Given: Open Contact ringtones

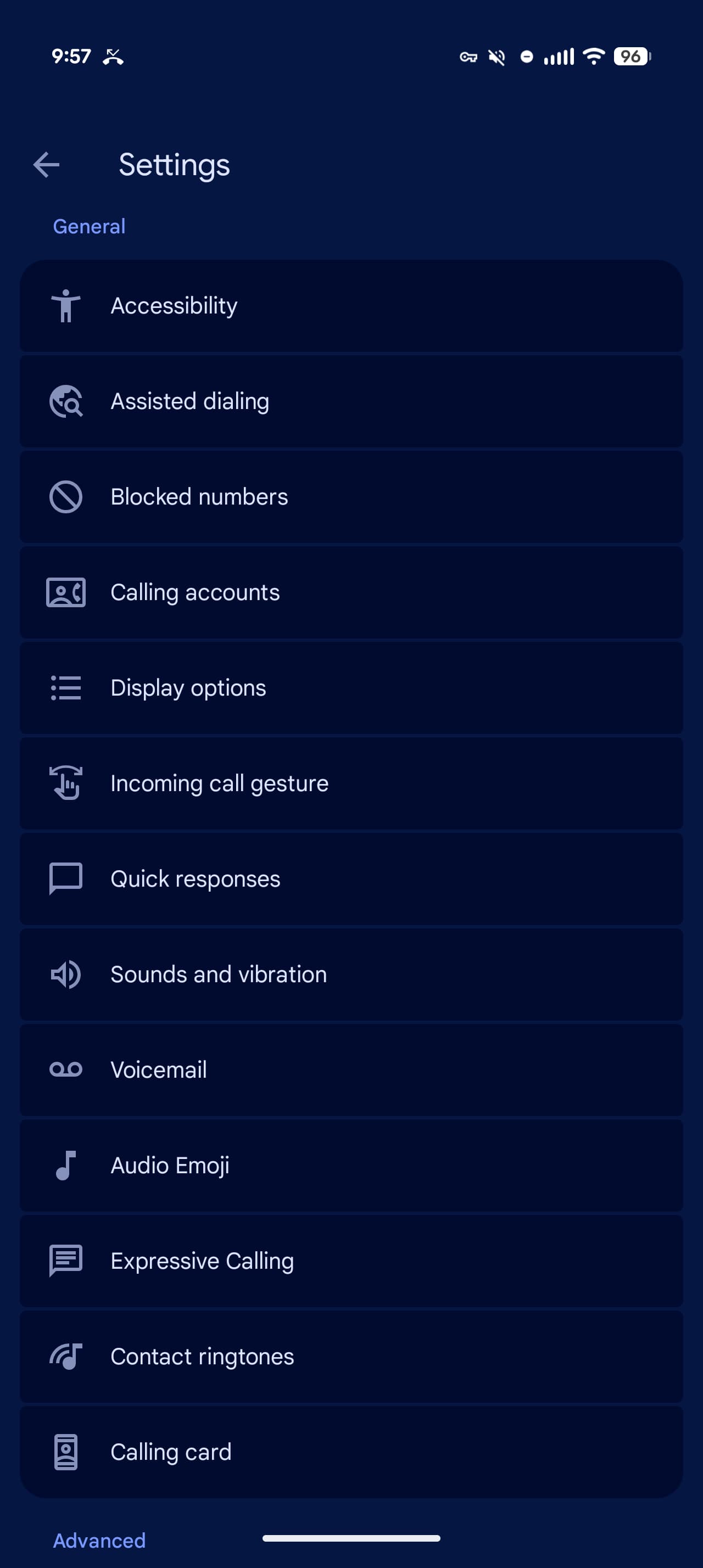Looking at the screenshot, I should 350,1357.
